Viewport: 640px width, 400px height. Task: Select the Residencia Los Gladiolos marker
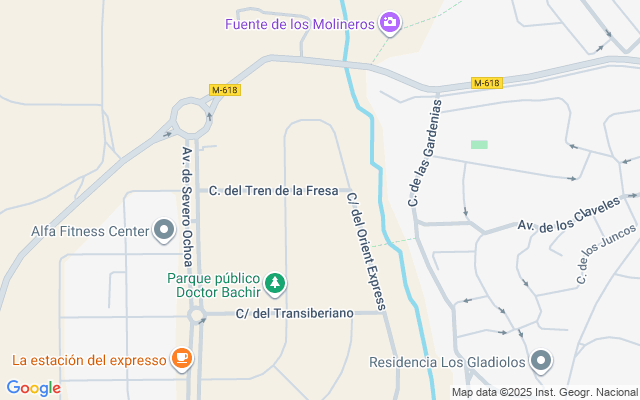click(541, 360)
